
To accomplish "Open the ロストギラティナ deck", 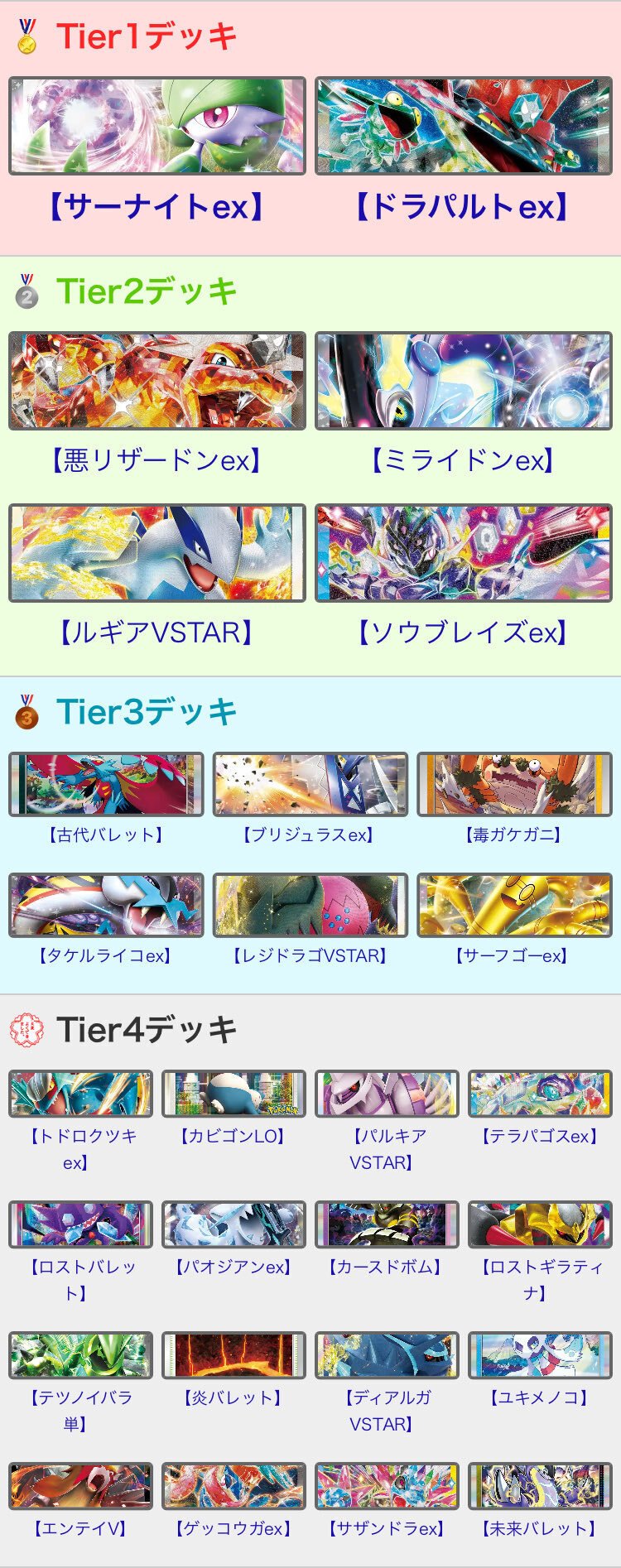I will click(540, 1224).
